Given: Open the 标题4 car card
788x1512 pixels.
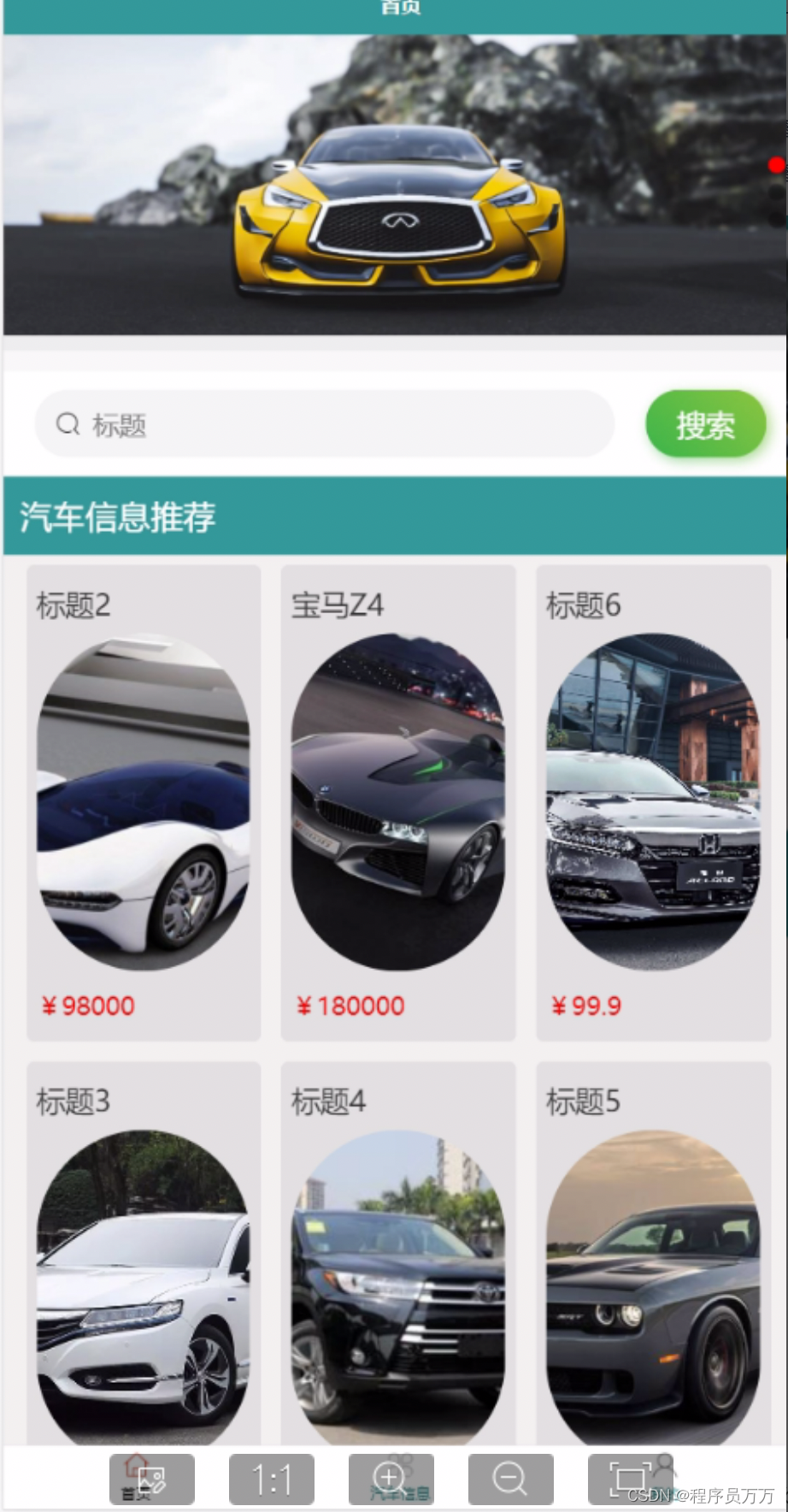Looking at the screenshot, I should point(397,1266).
